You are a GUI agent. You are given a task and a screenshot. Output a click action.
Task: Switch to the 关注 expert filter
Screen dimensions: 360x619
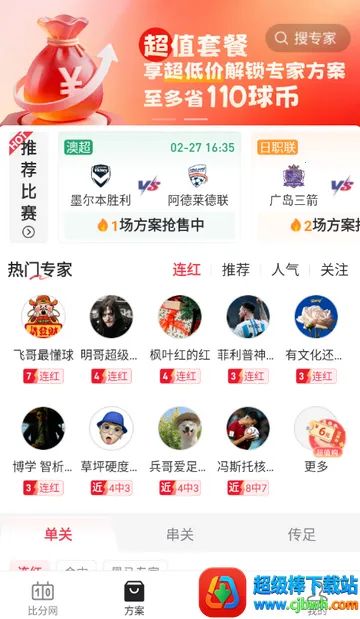334,270
